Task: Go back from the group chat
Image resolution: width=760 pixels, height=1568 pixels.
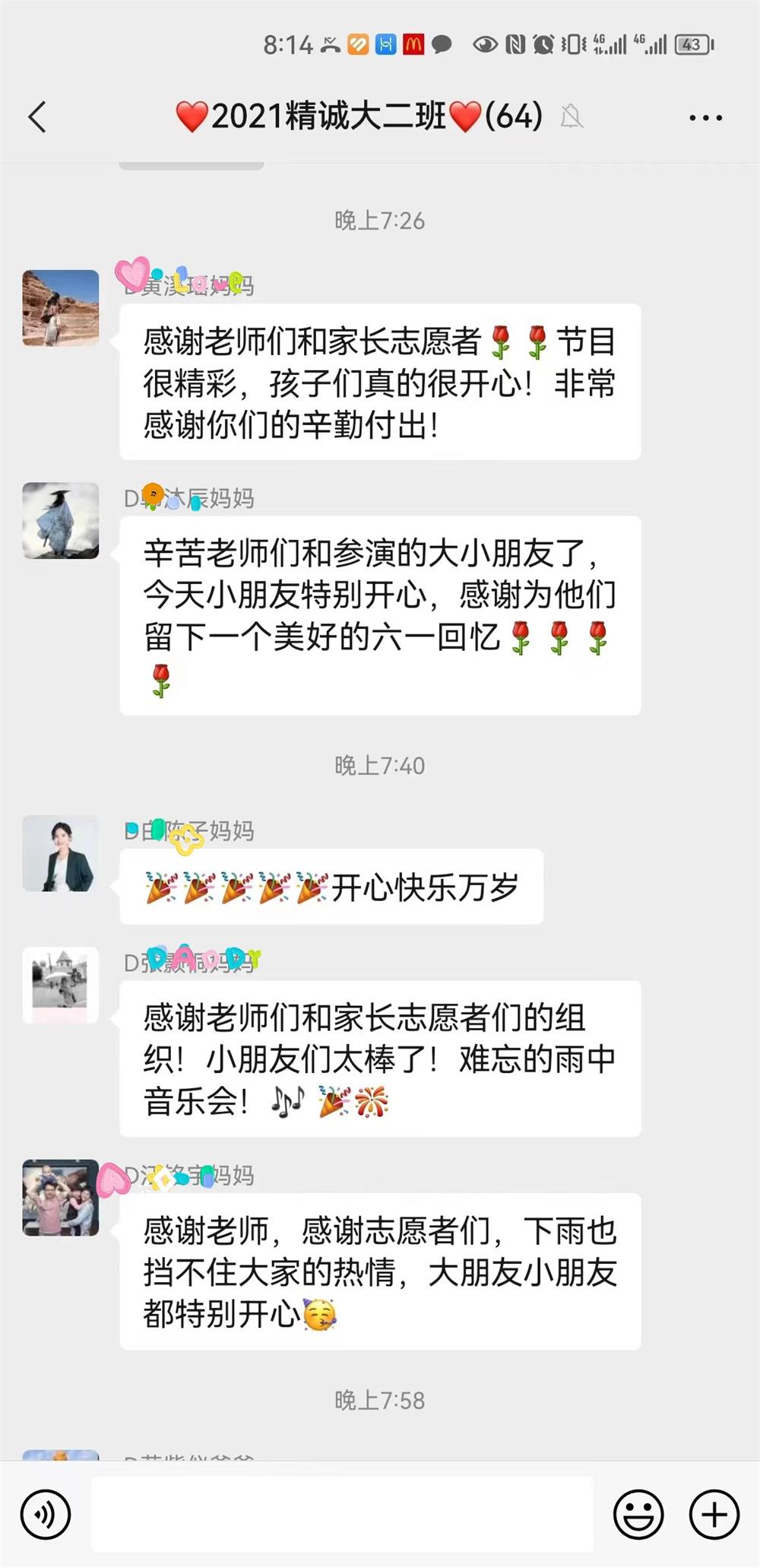Action: pos(38,117)
